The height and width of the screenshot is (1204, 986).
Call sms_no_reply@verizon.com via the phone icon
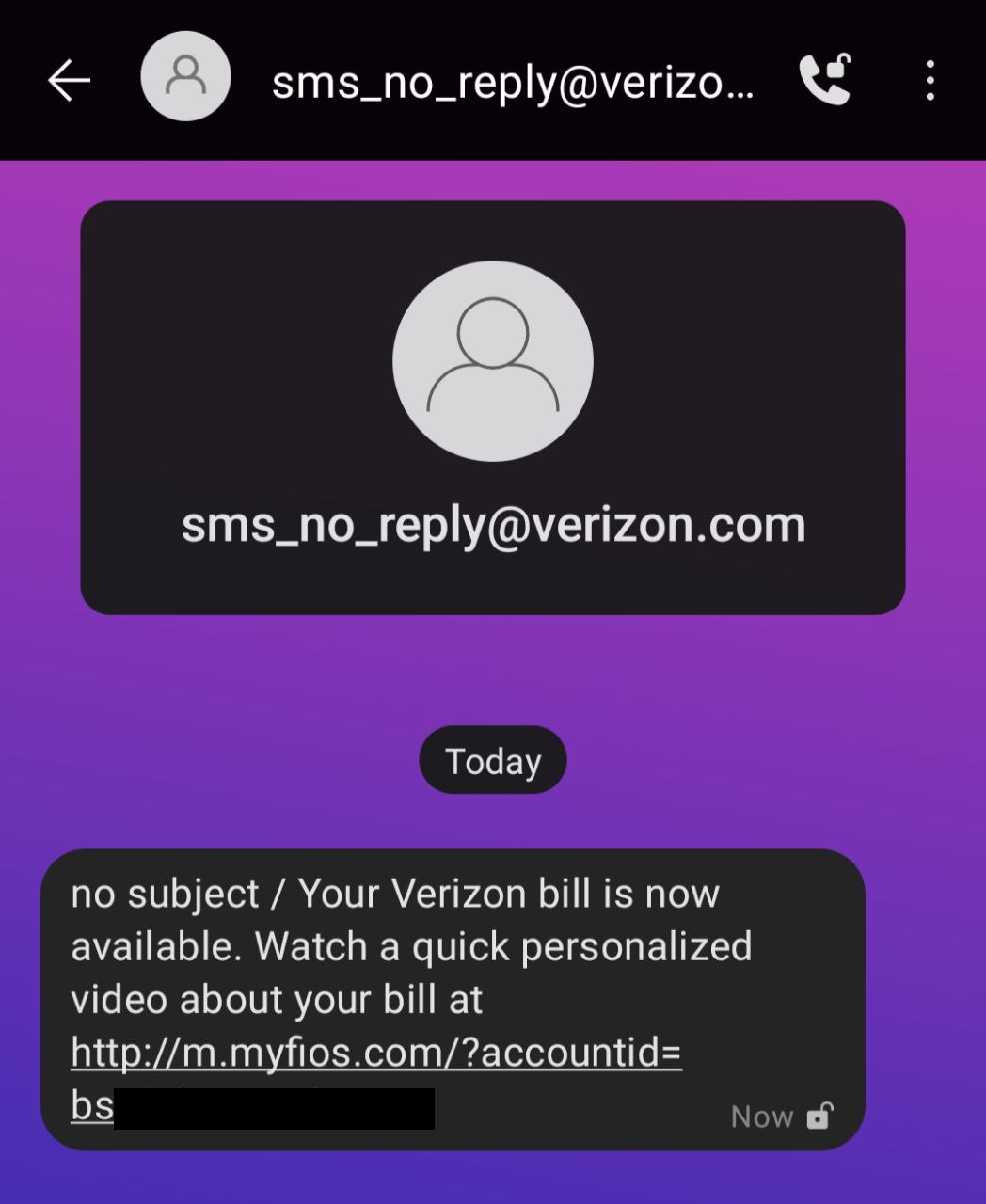[x=825, y=79]
